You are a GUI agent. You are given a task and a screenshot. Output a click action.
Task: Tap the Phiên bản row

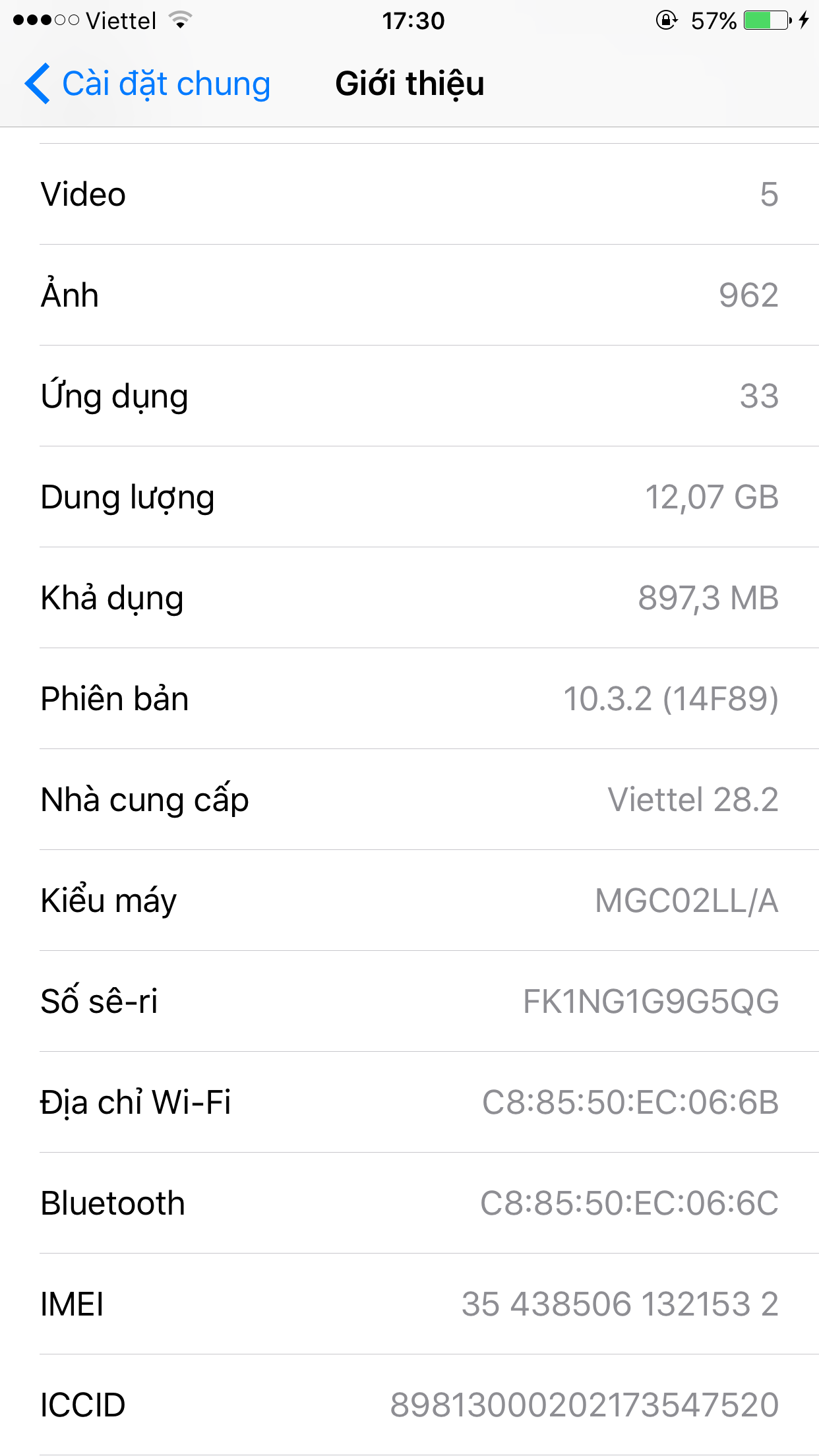(409, 699)
